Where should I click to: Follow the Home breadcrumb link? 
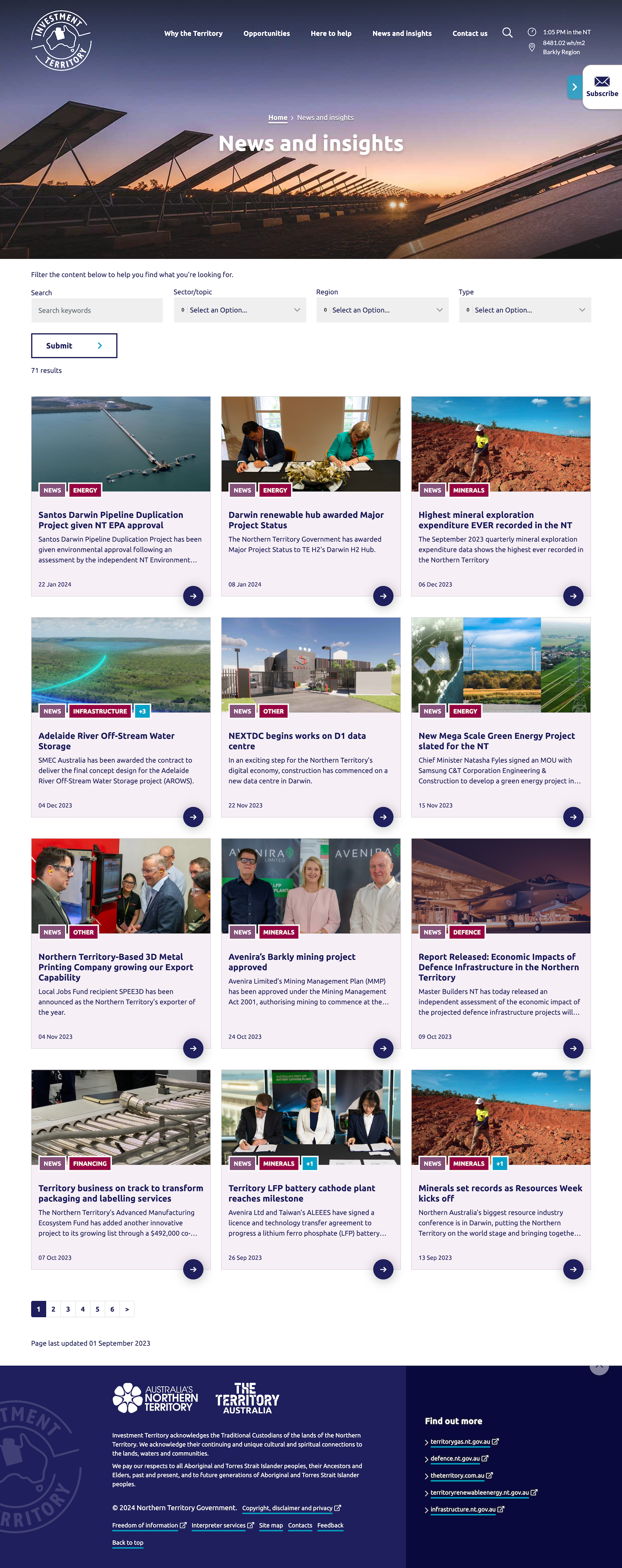(x=277, y=117)
